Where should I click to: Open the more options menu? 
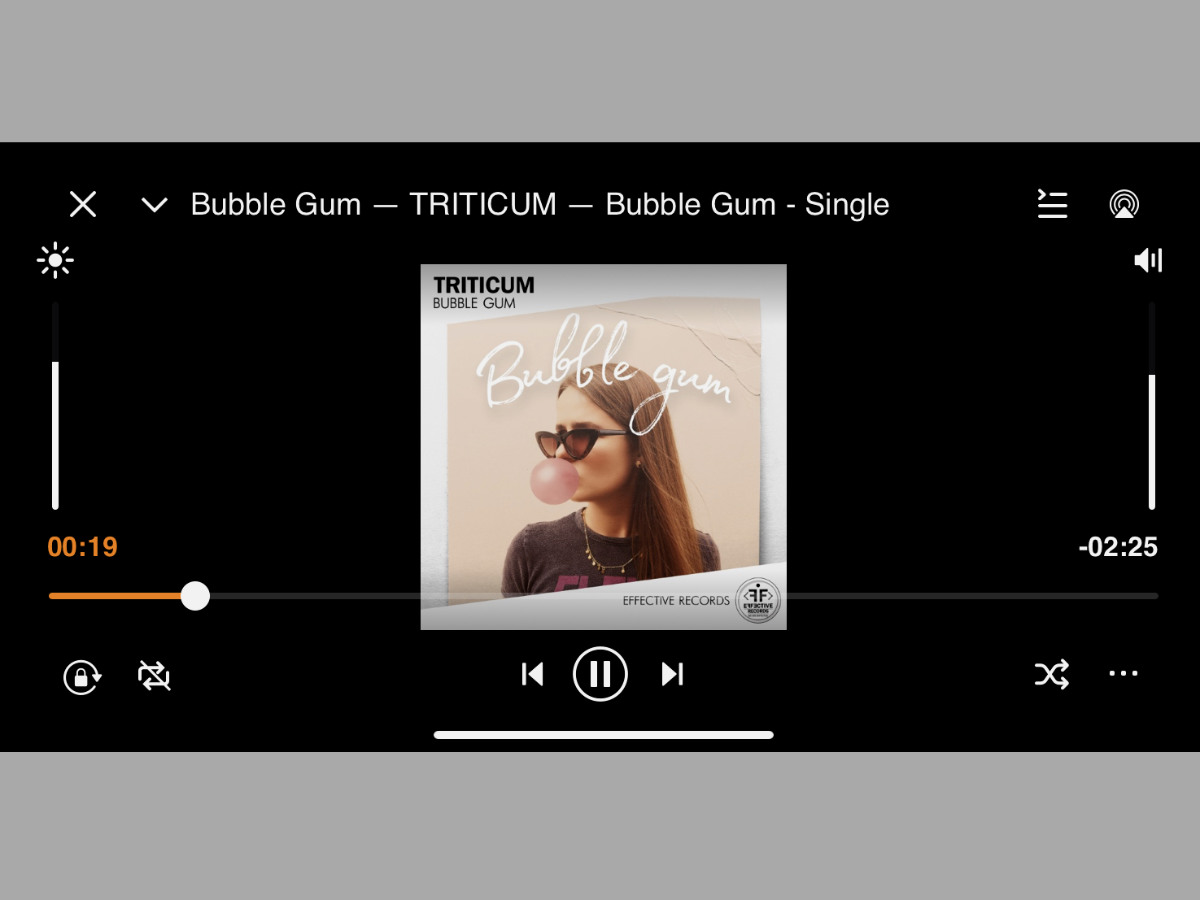(1123, 674)
